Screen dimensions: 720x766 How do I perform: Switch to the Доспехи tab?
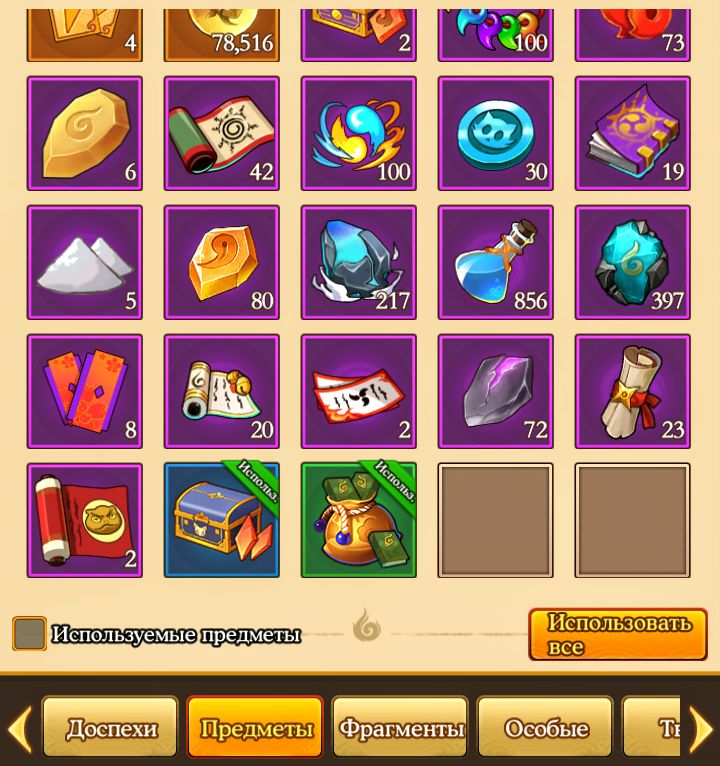coord(110,728)
